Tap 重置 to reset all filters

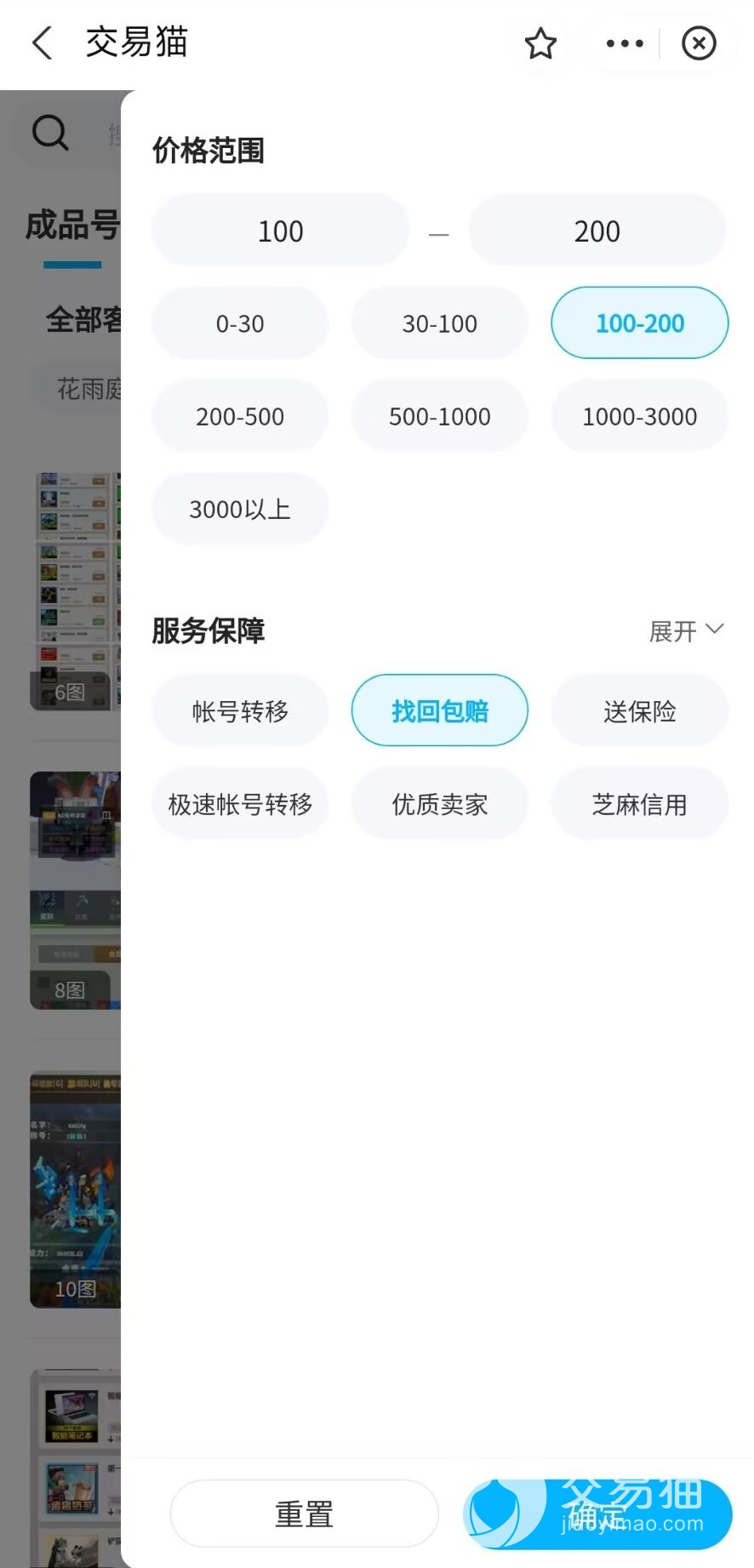click(x=304, y=1514)
